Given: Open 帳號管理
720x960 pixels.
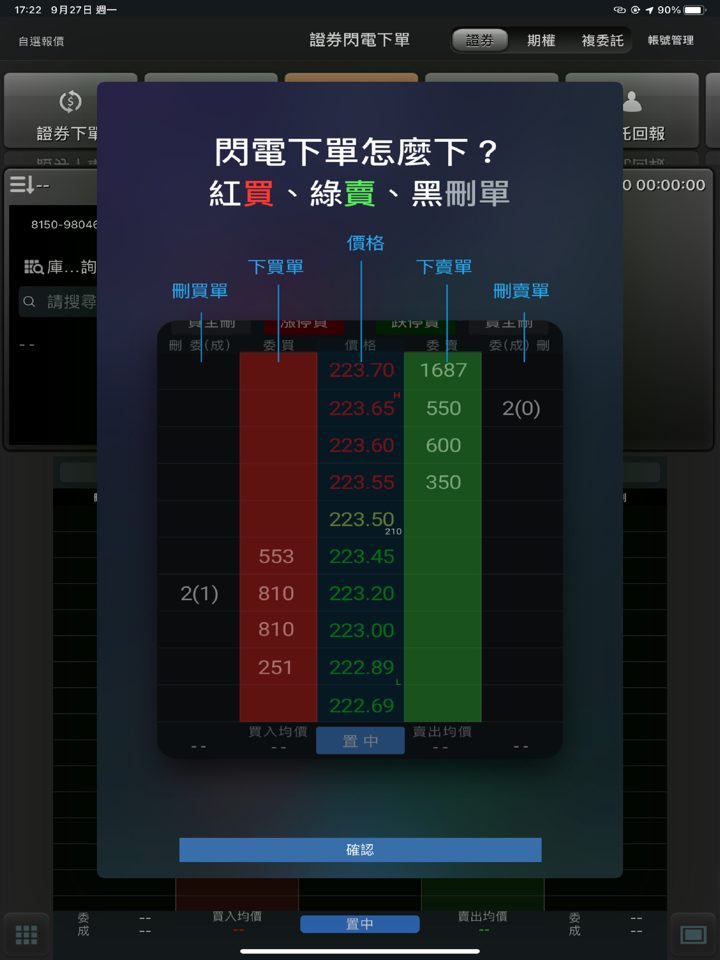Looking at the screenshot, I should coord(670,41).
